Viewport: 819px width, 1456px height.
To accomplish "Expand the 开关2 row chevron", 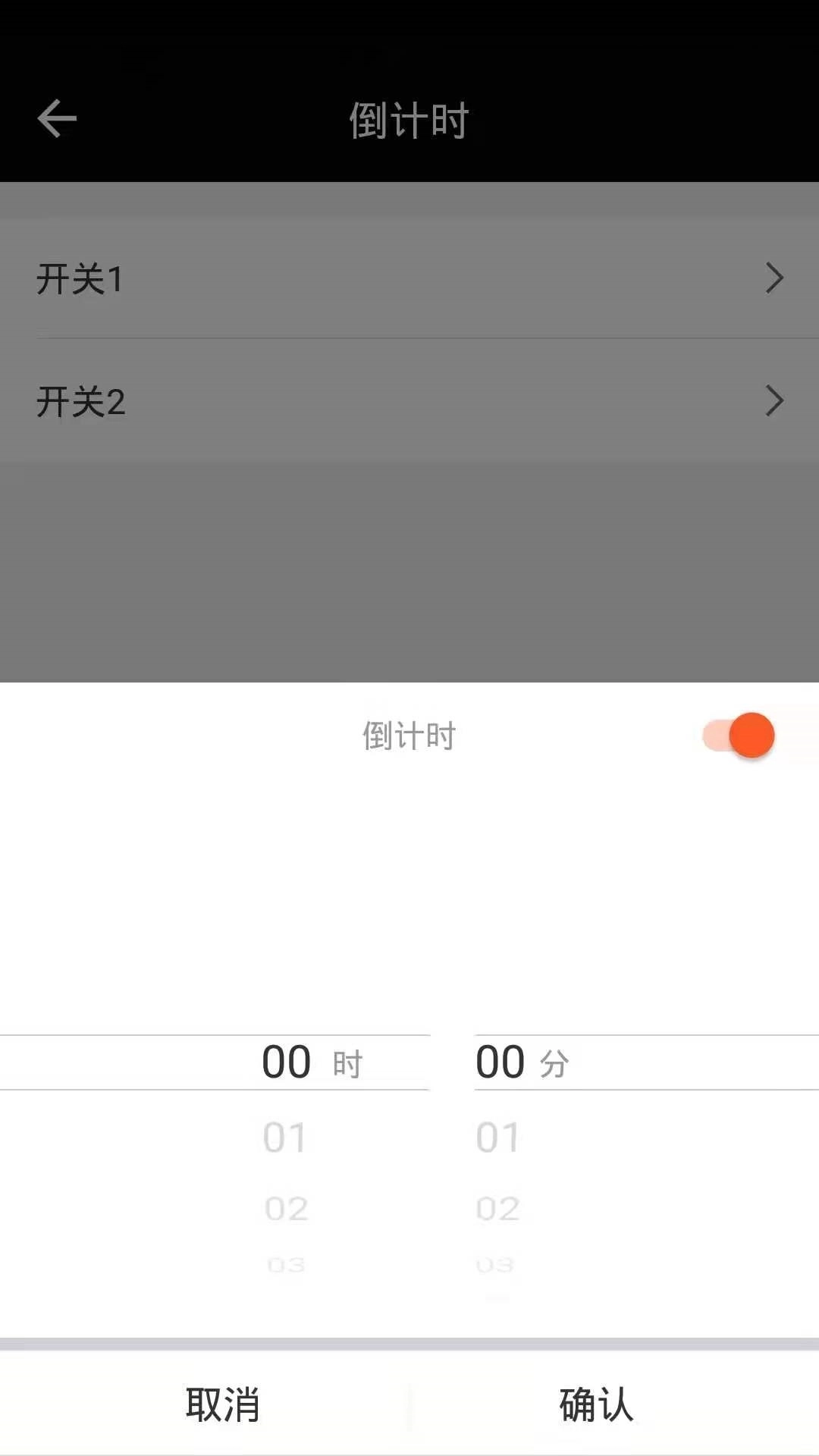I will coord(774,400).
